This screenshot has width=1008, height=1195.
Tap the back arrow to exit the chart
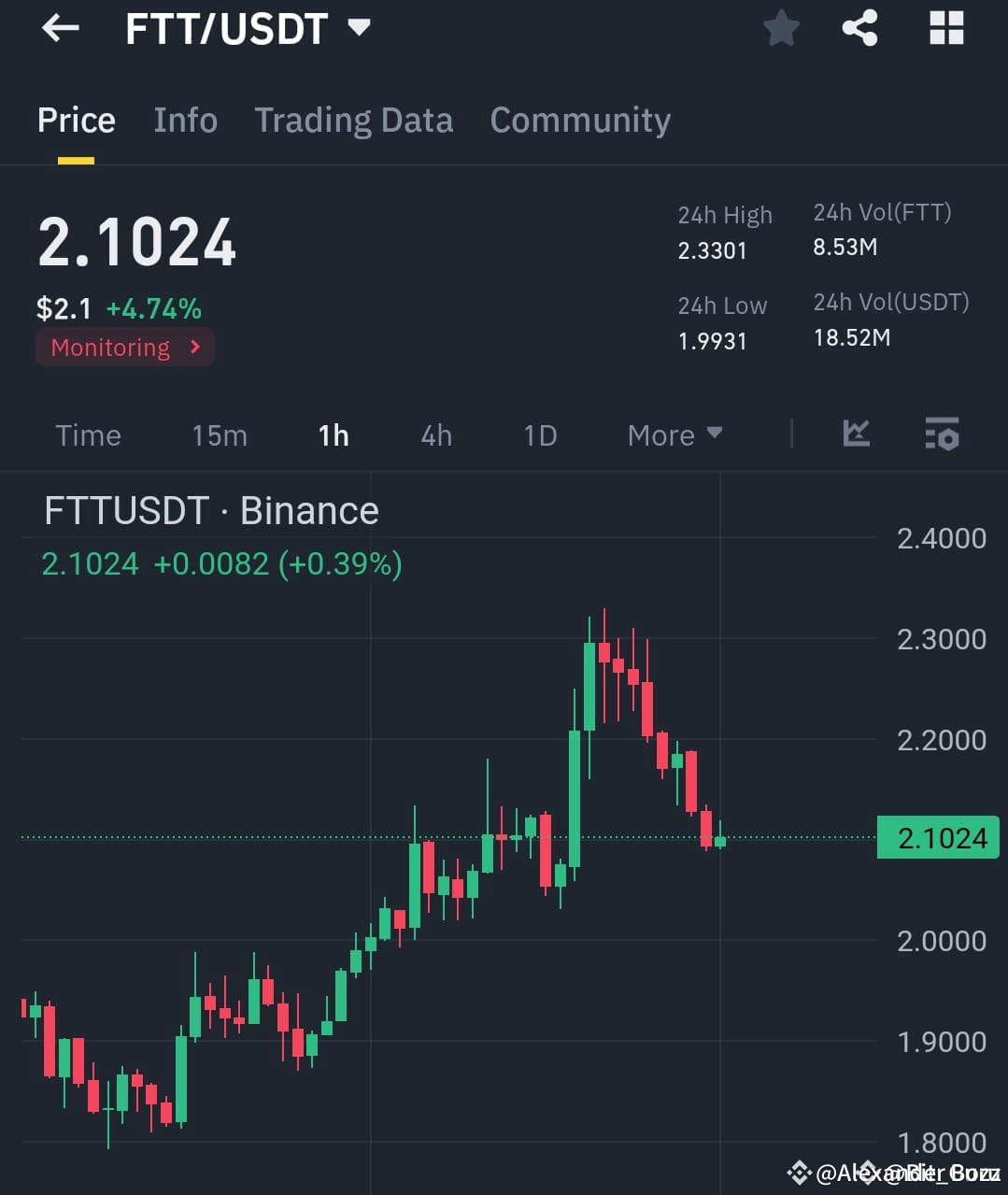pyautogui.click(x=60, y=28)
